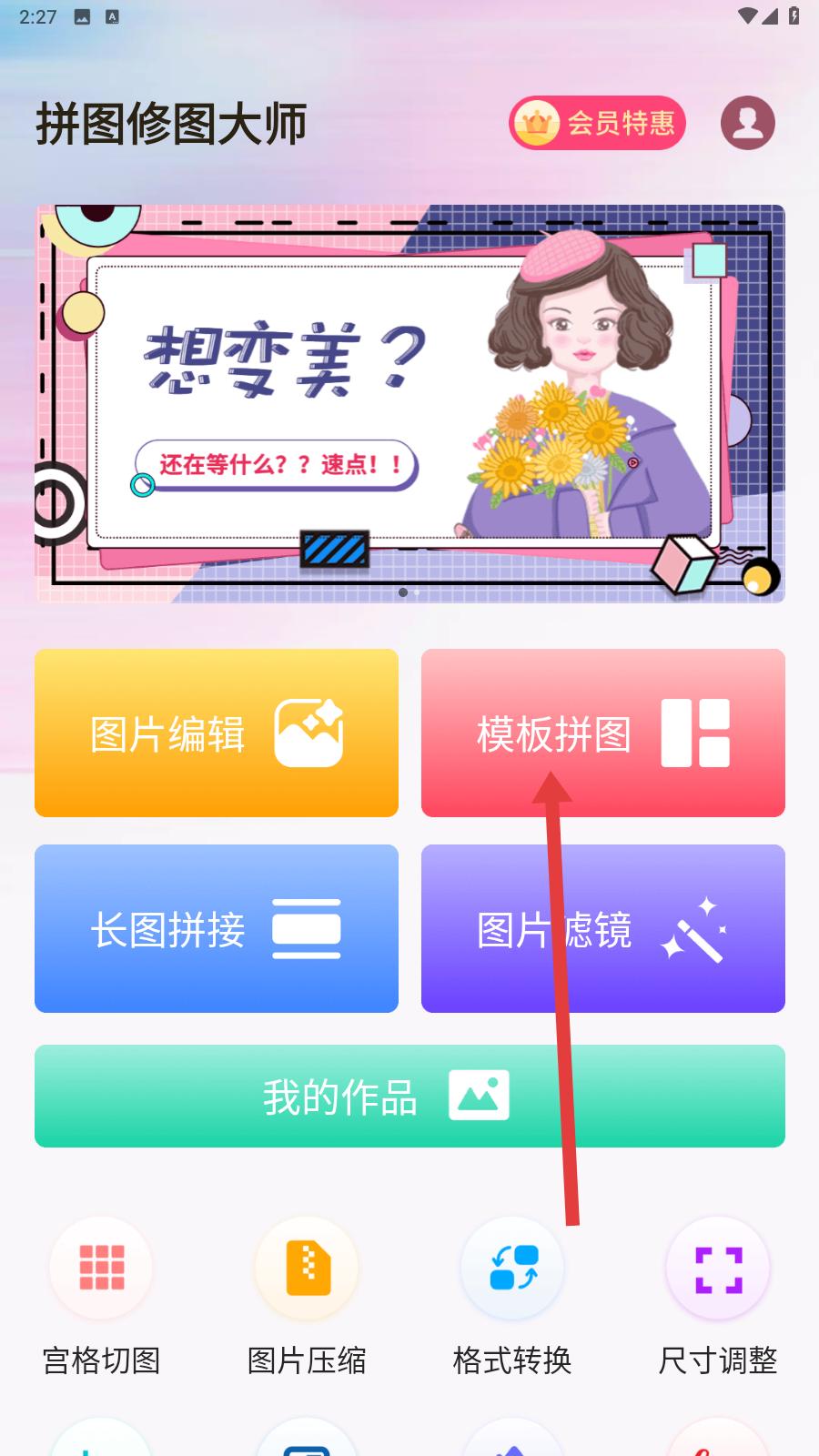
Task: Open 图片滤镜 photo filters
Action: [603, 928]
